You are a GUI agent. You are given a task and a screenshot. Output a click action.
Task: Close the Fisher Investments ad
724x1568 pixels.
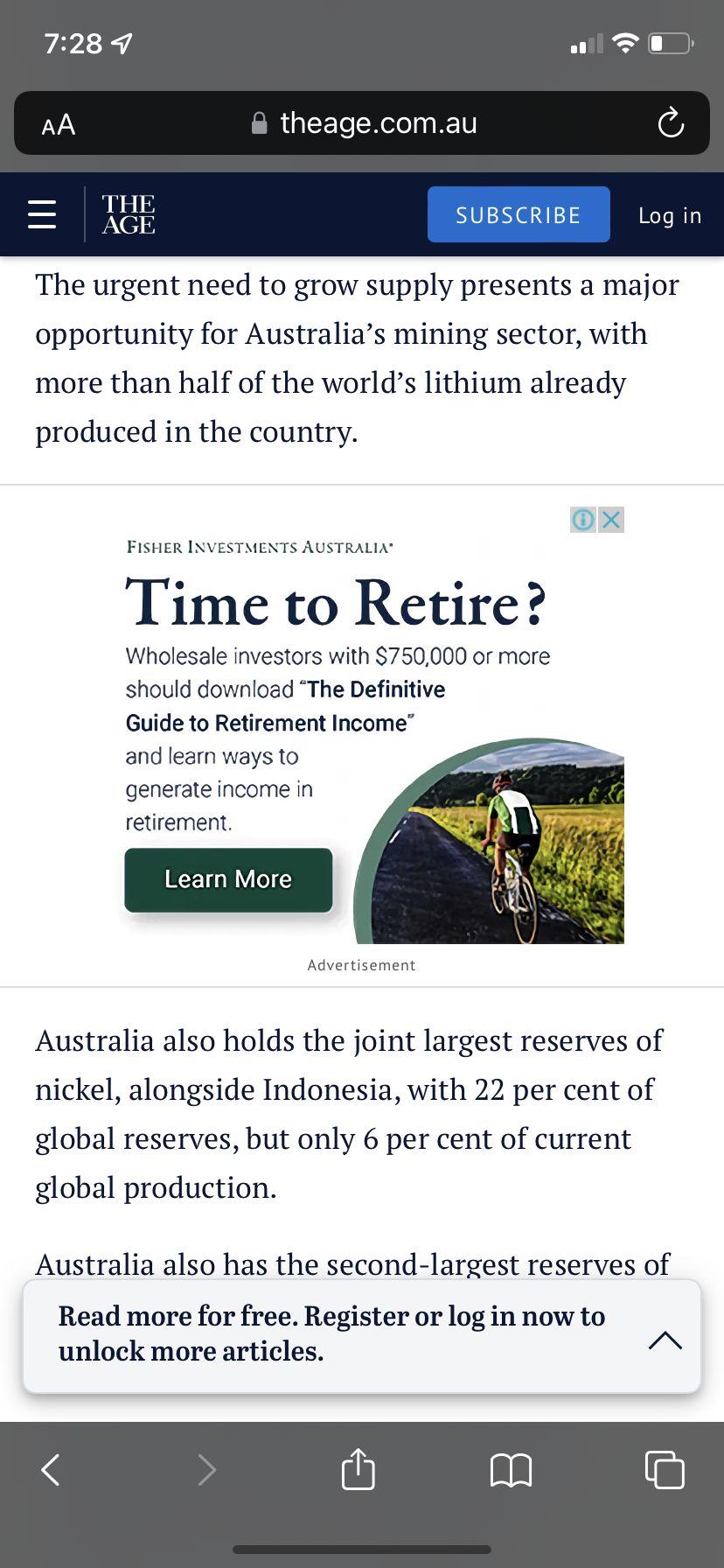pos(612,520)
